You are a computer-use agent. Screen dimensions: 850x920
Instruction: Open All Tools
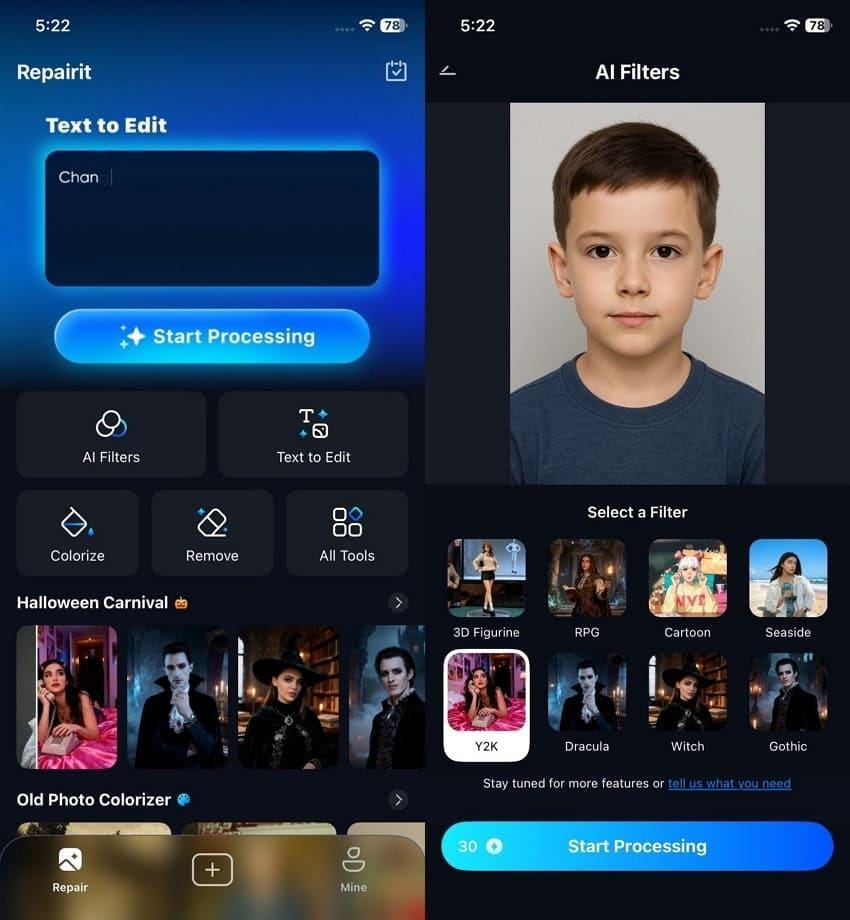click(347, 533)
